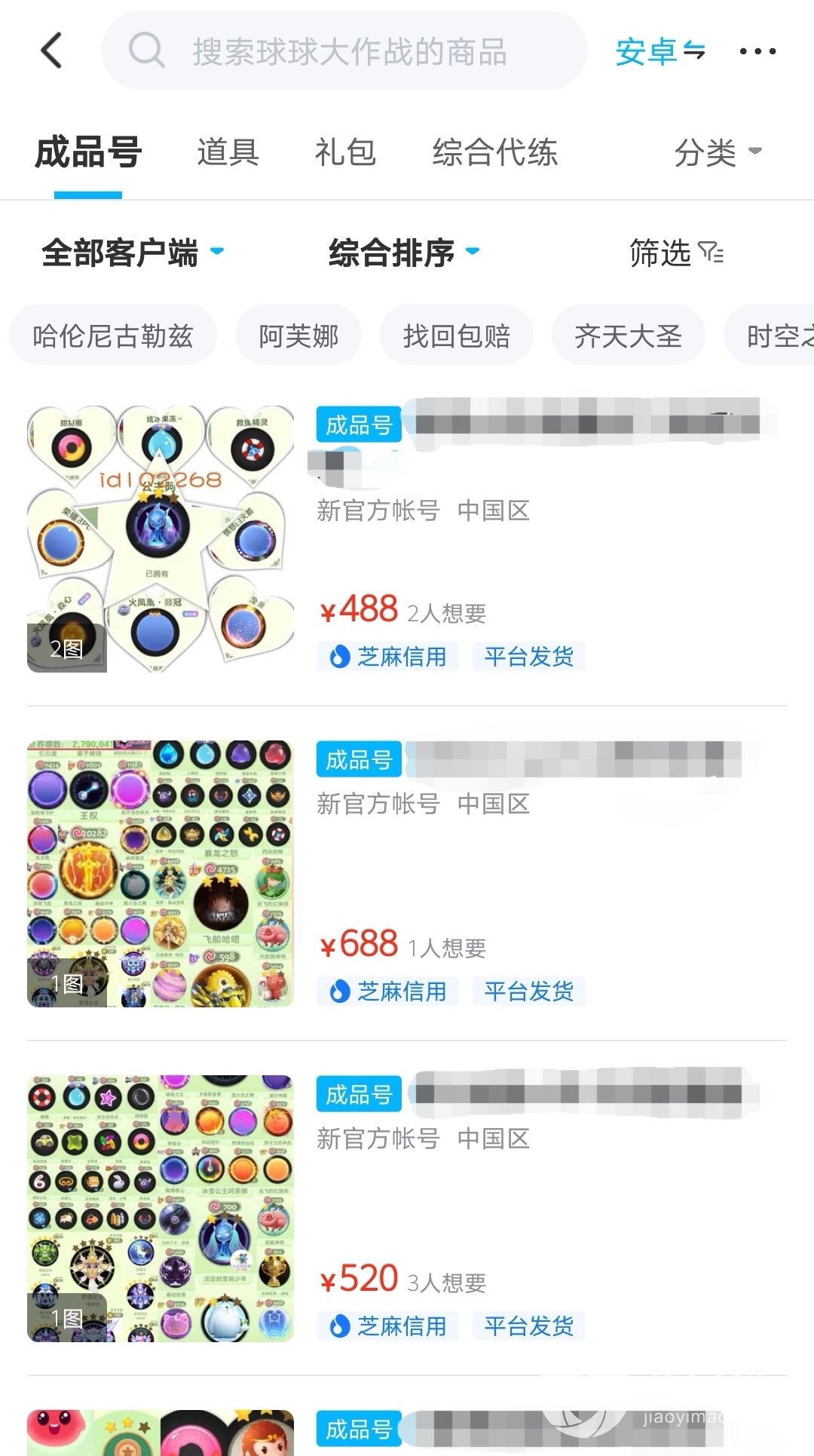The height and width of the screenshot is (1456, 814).
Task: Select the 哈伦尼古勒兹 chip
Action: [113, 336]
